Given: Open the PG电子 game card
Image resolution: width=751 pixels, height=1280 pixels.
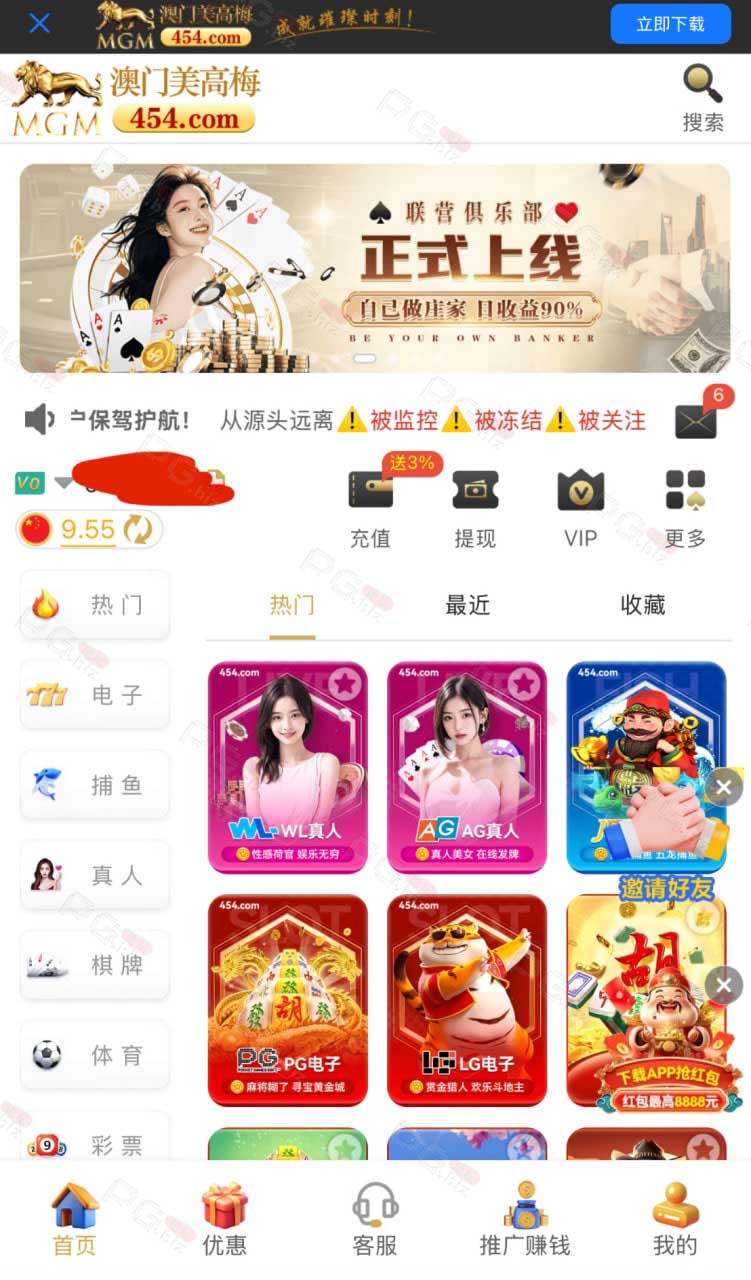Looking at the screenshot, I should tap(288, 1000).
